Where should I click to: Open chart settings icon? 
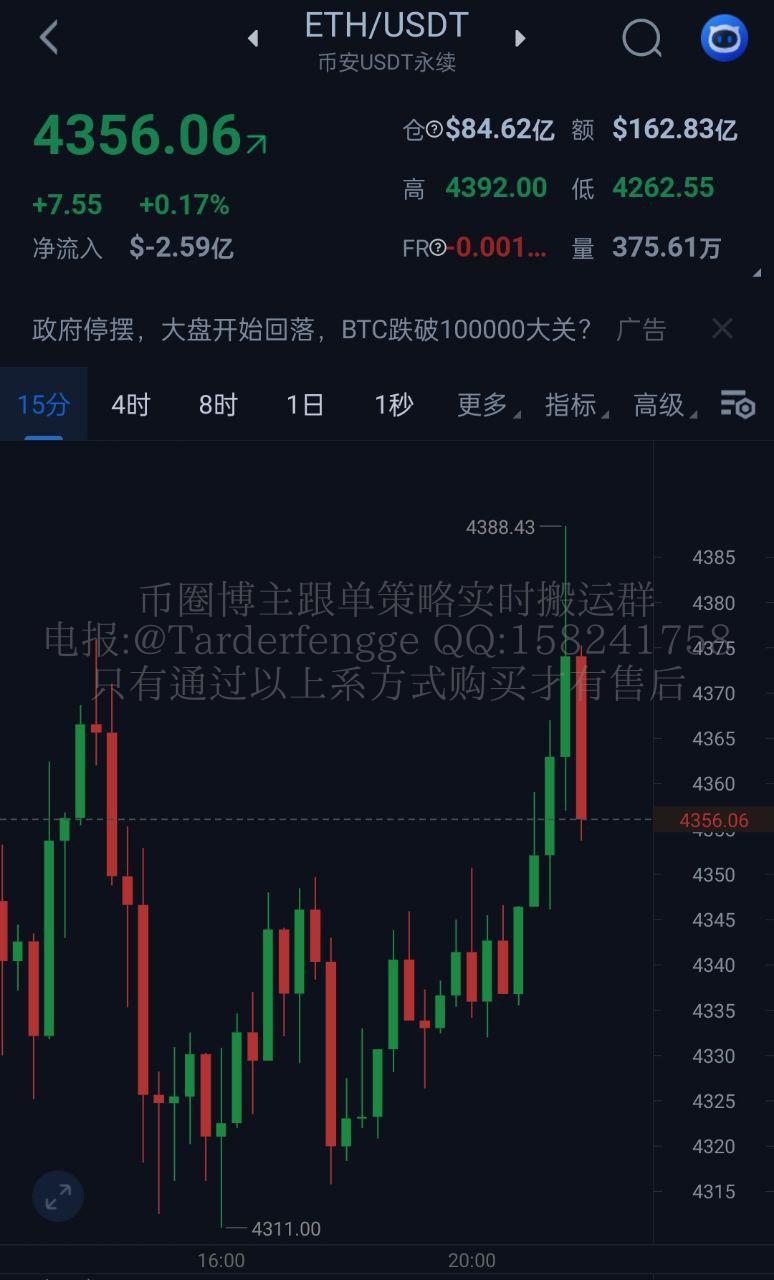[737, 404]
